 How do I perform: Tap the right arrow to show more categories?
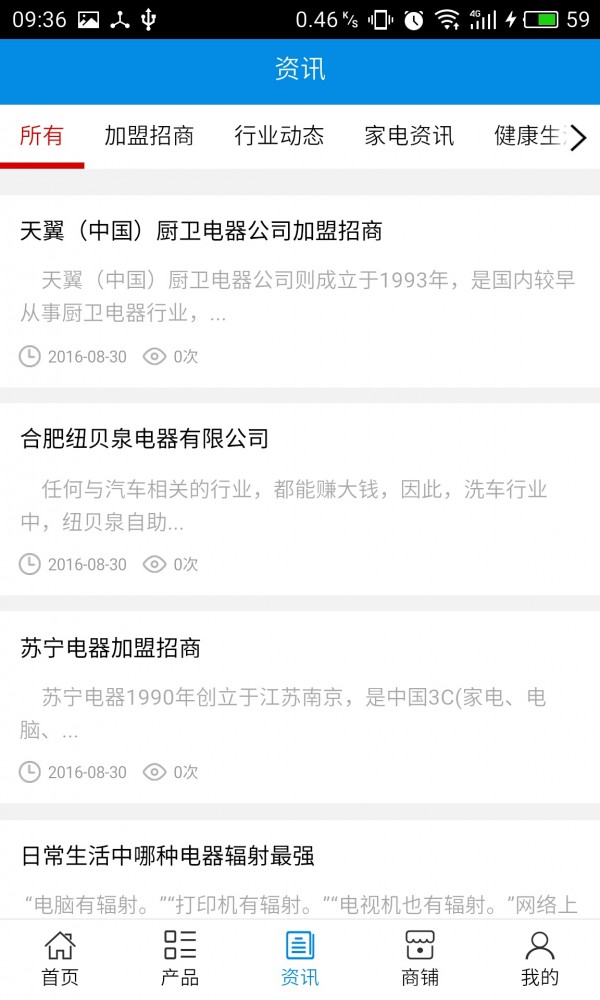pos(578,137)
